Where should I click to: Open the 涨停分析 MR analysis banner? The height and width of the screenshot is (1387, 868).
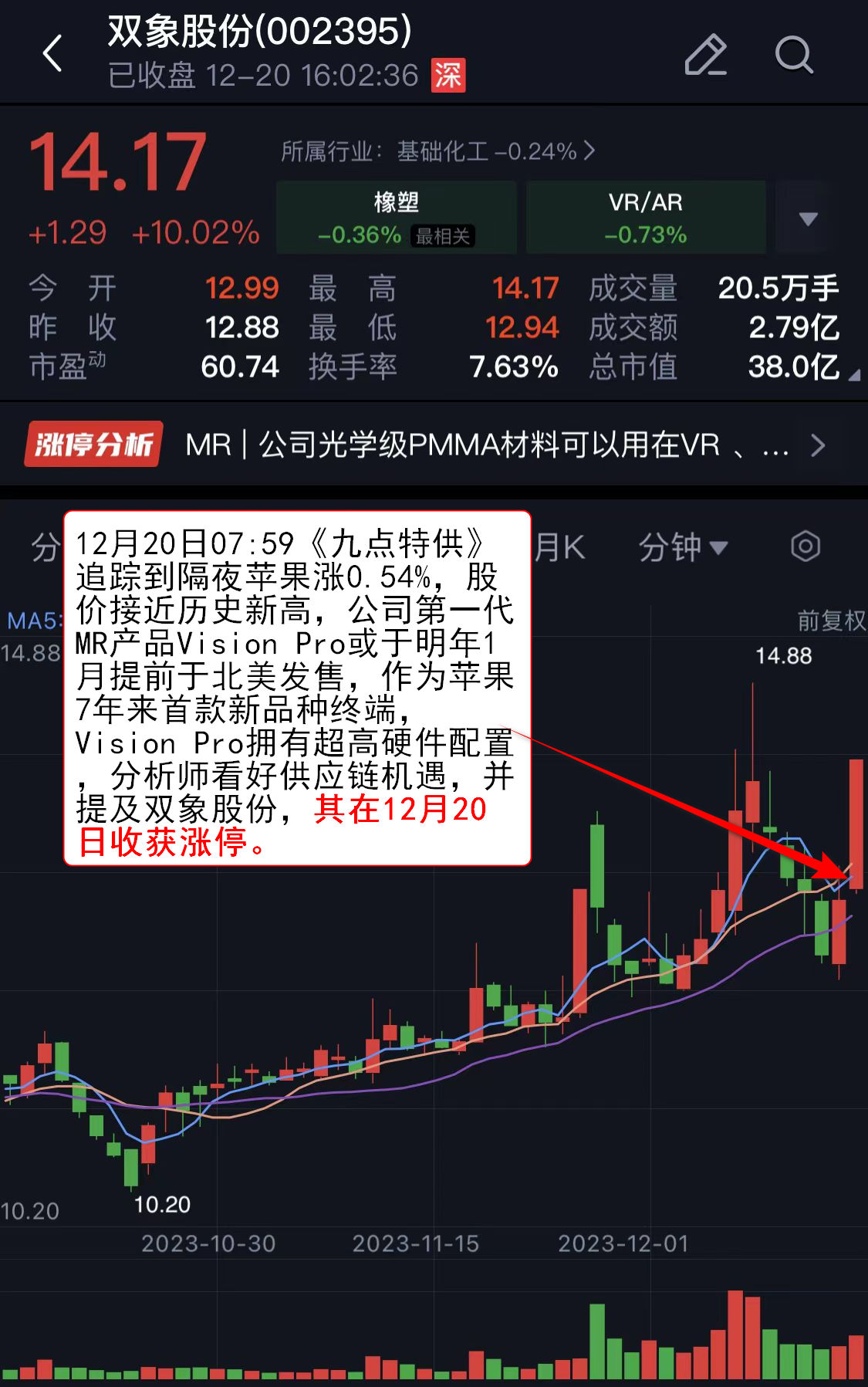[x=432, y=445]
